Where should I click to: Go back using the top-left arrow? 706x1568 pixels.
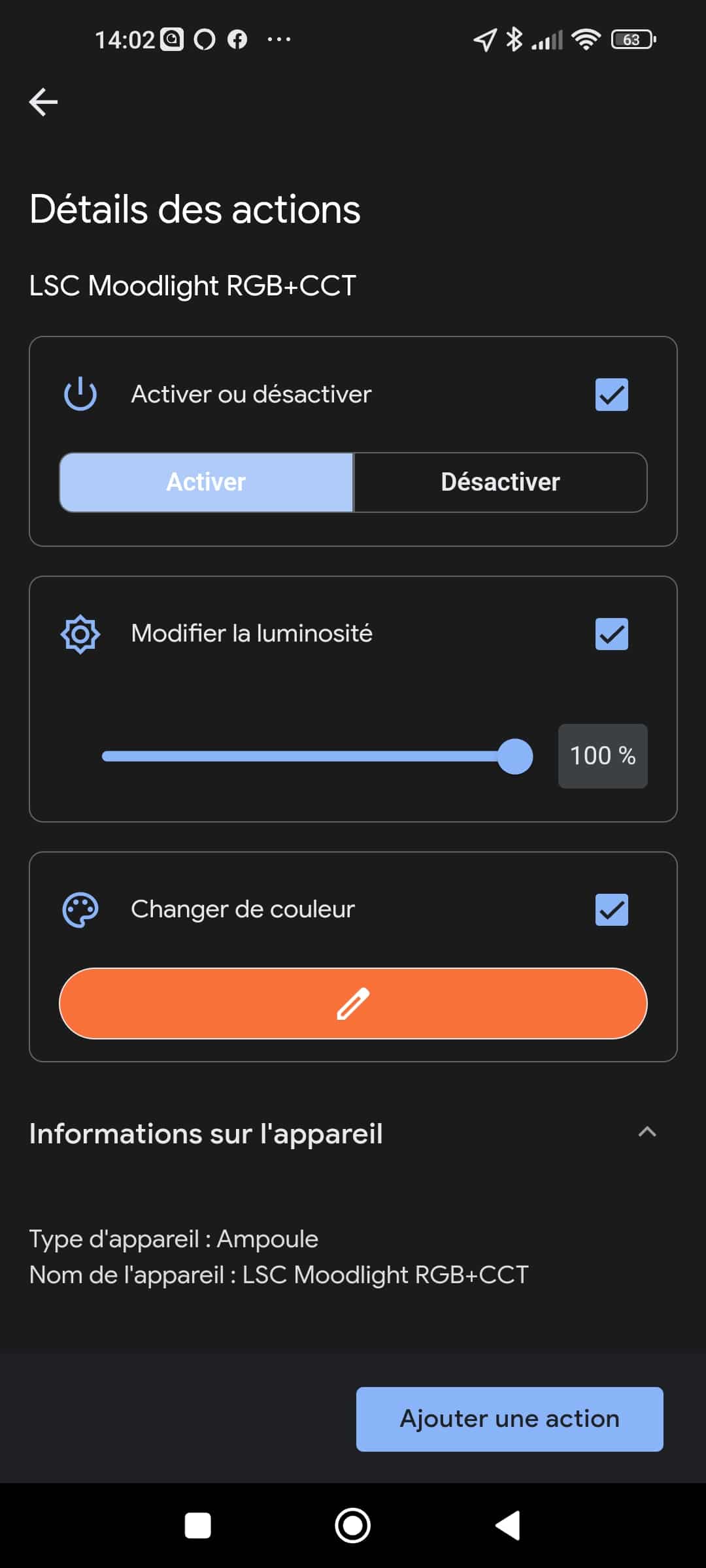43,102
